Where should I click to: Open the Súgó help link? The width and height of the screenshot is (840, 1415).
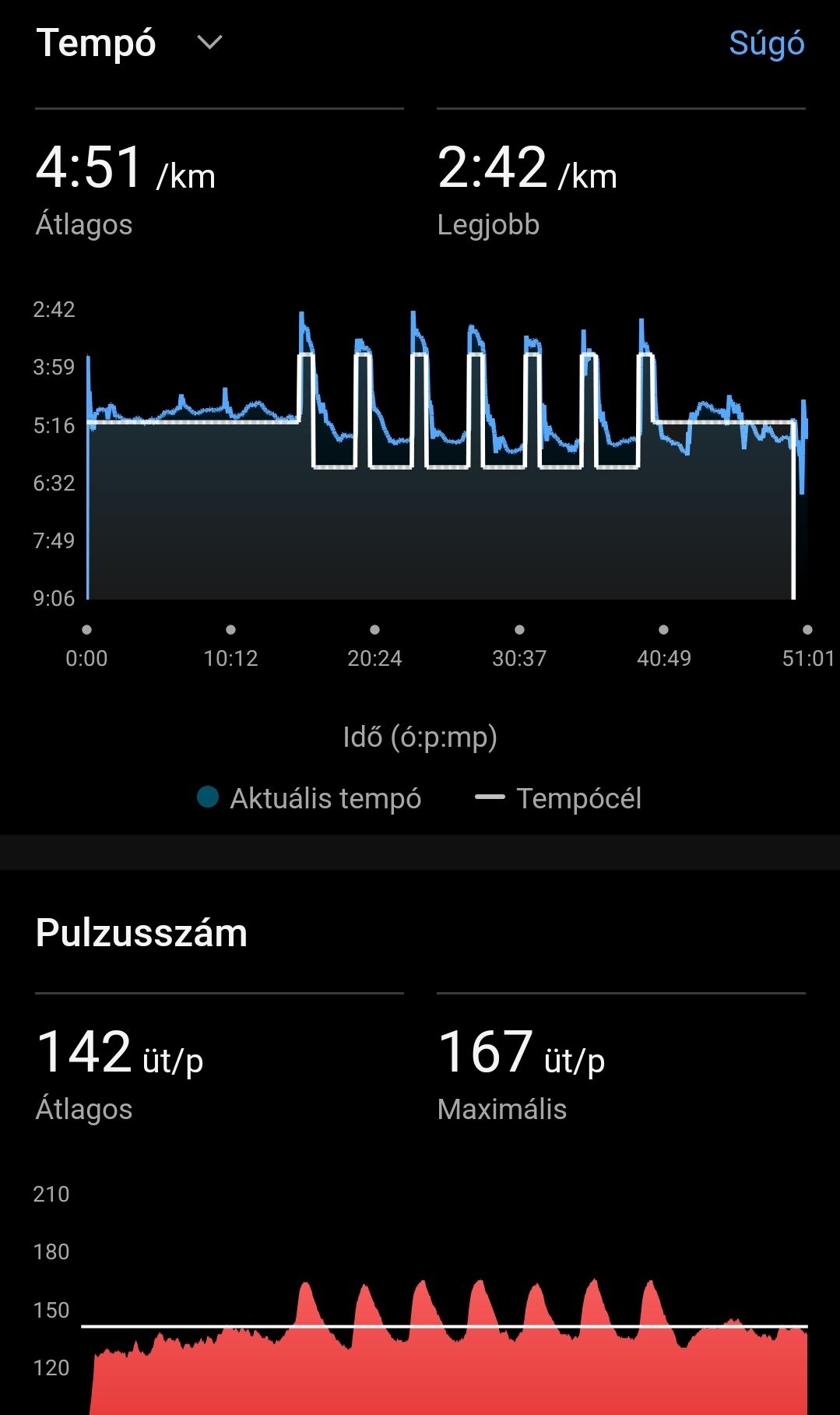[766, 44]
